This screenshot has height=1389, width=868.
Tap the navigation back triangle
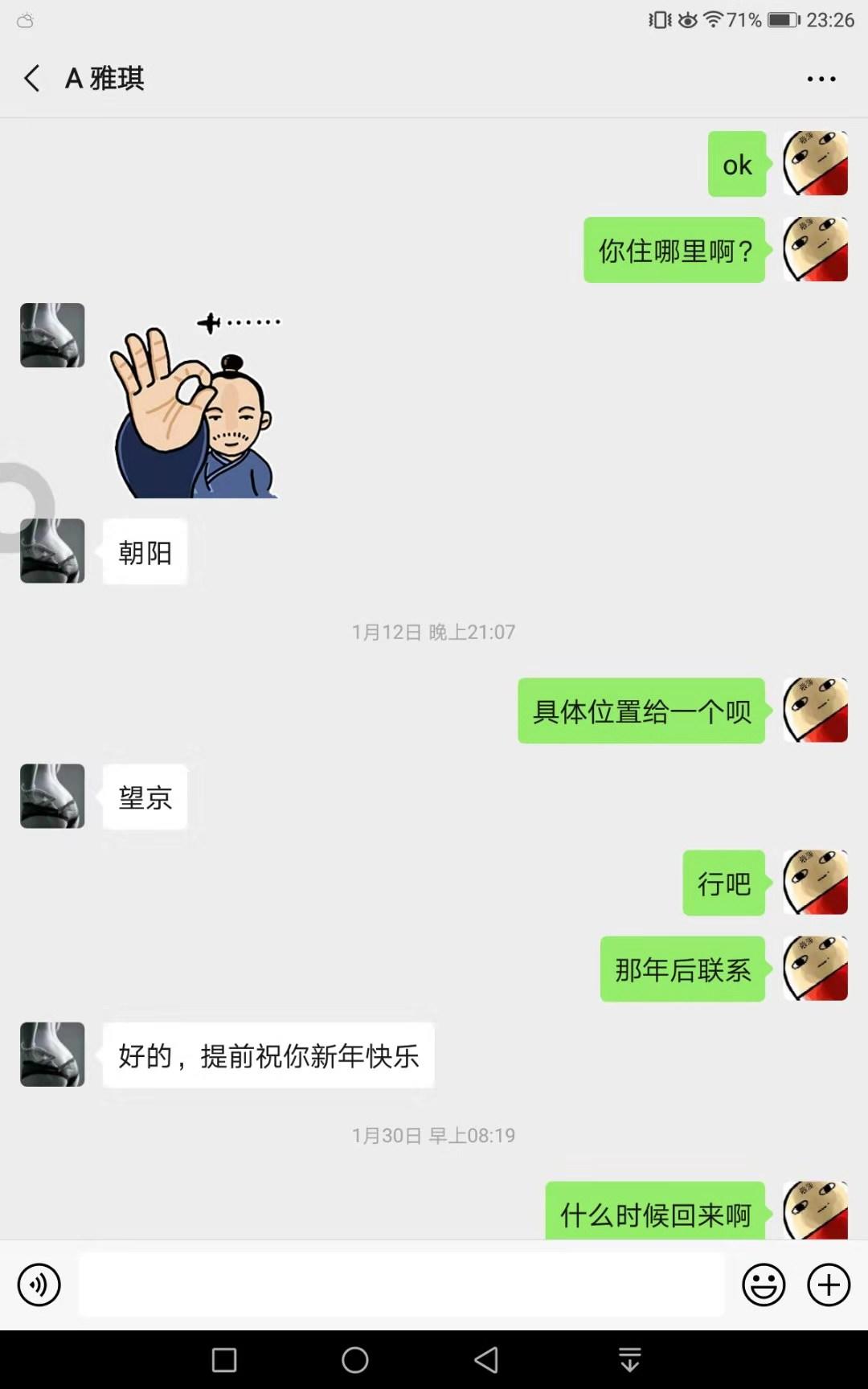coord(486,1358)
